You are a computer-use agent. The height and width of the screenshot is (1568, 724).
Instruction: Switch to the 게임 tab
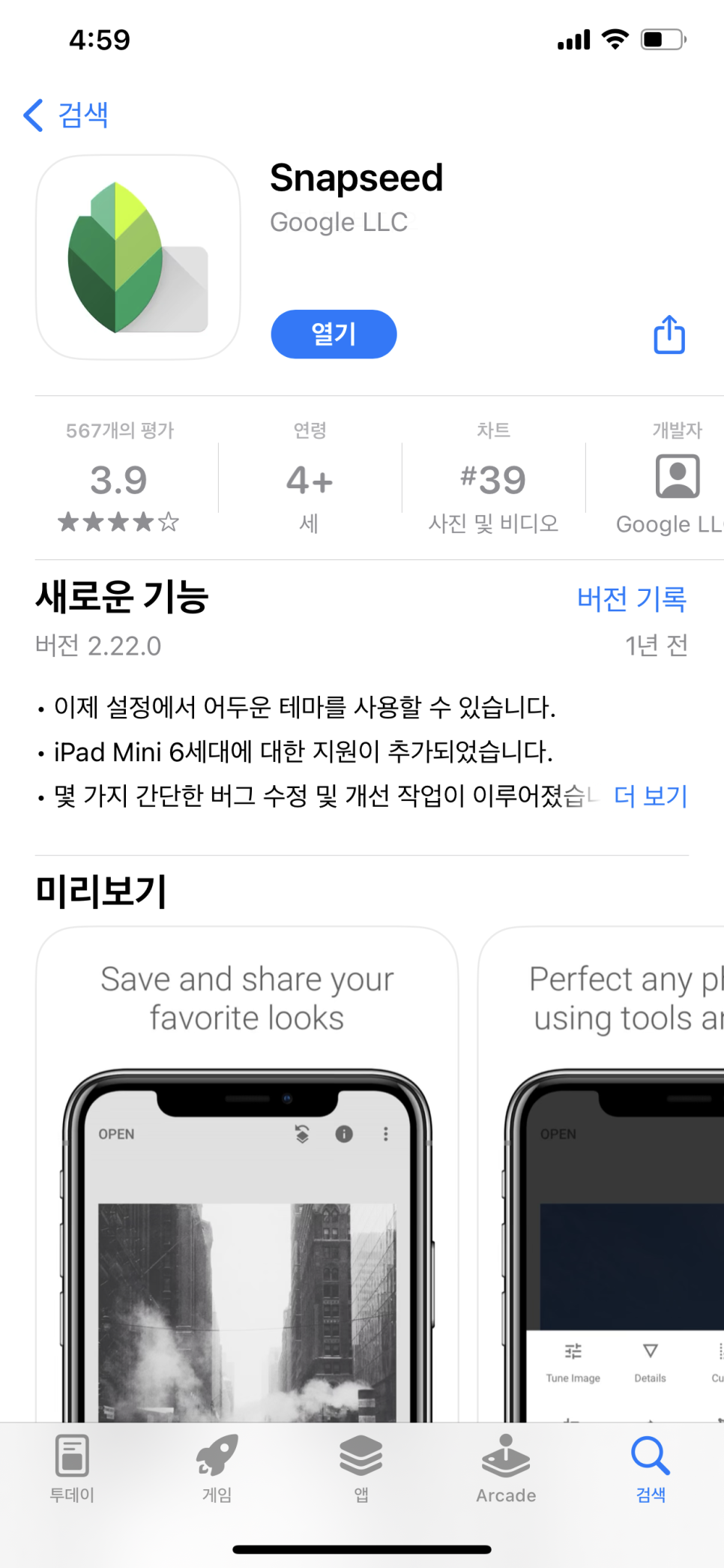[217, 1468]
